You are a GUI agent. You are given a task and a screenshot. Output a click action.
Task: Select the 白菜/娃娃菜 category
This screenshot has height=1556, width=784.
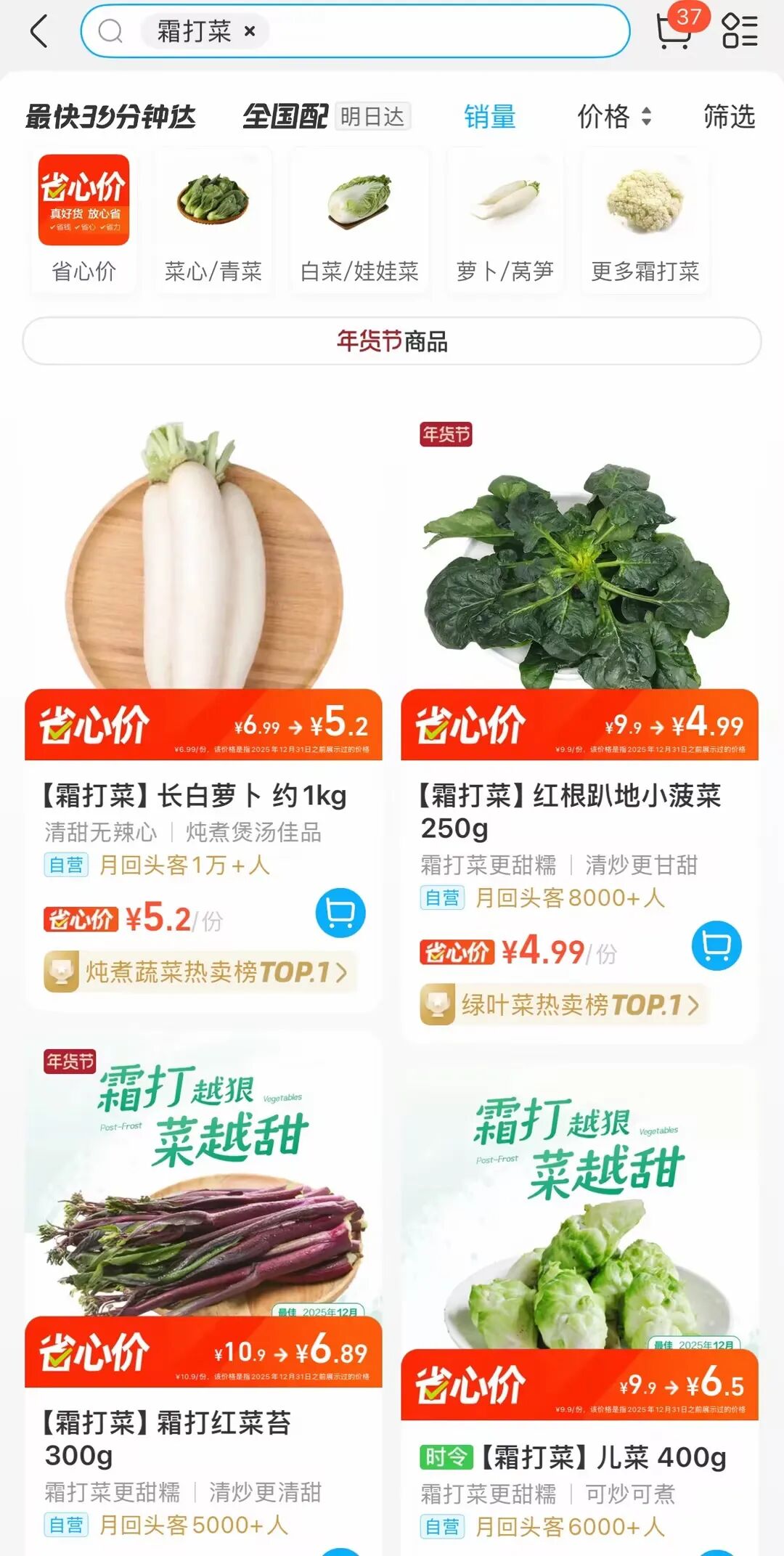[359, 220]
